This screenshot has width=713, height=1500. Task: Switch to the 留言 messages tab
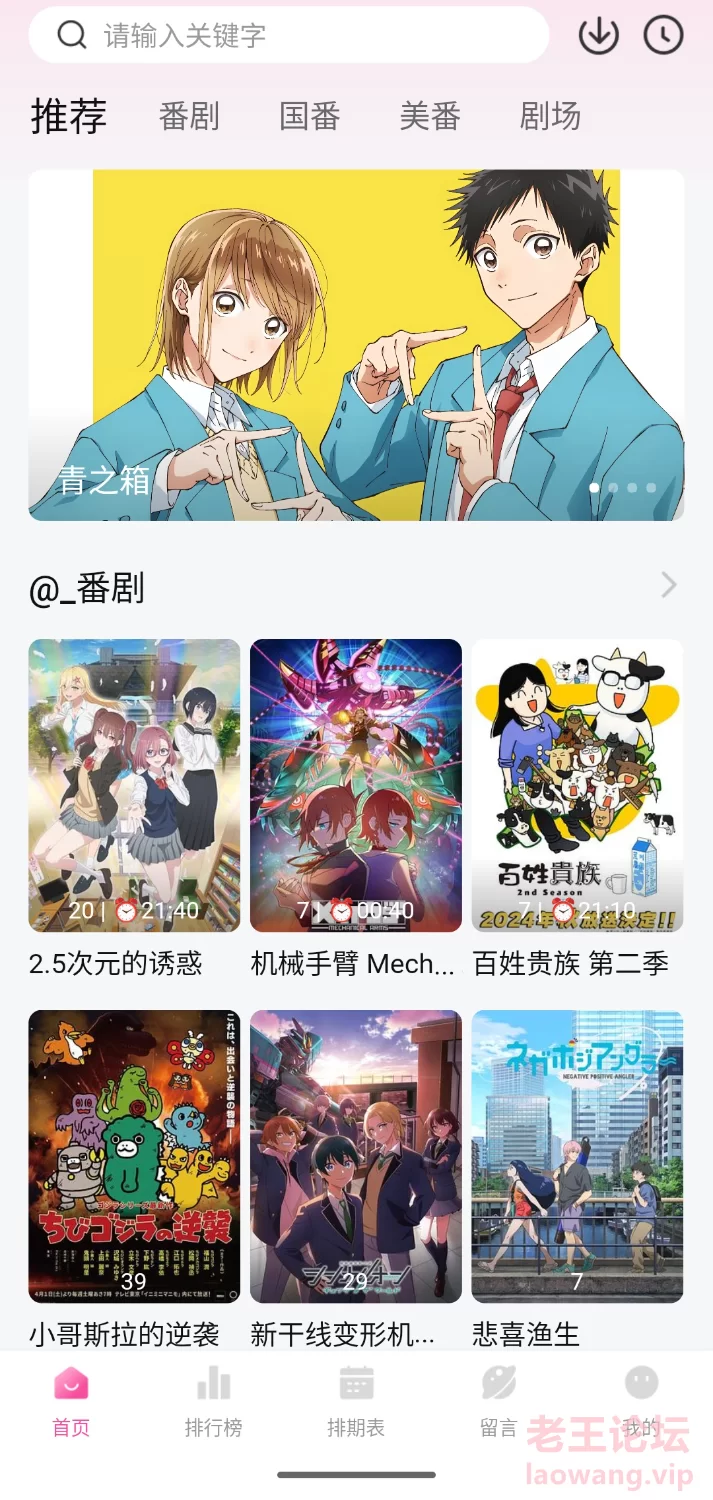tap(498, 1400)
